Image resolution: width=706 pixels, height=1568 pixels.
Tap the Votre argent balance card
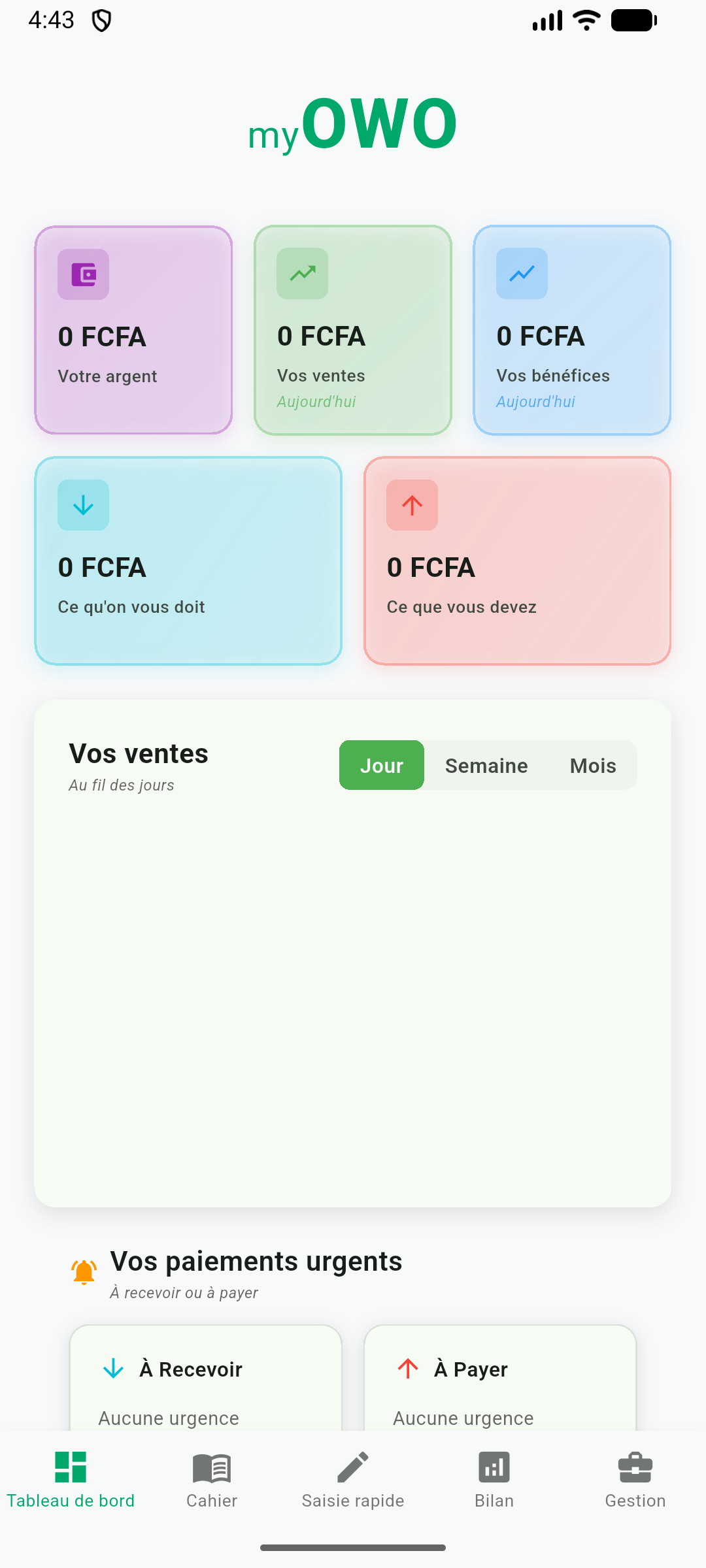pyautogui.click(x=133, y=329)
